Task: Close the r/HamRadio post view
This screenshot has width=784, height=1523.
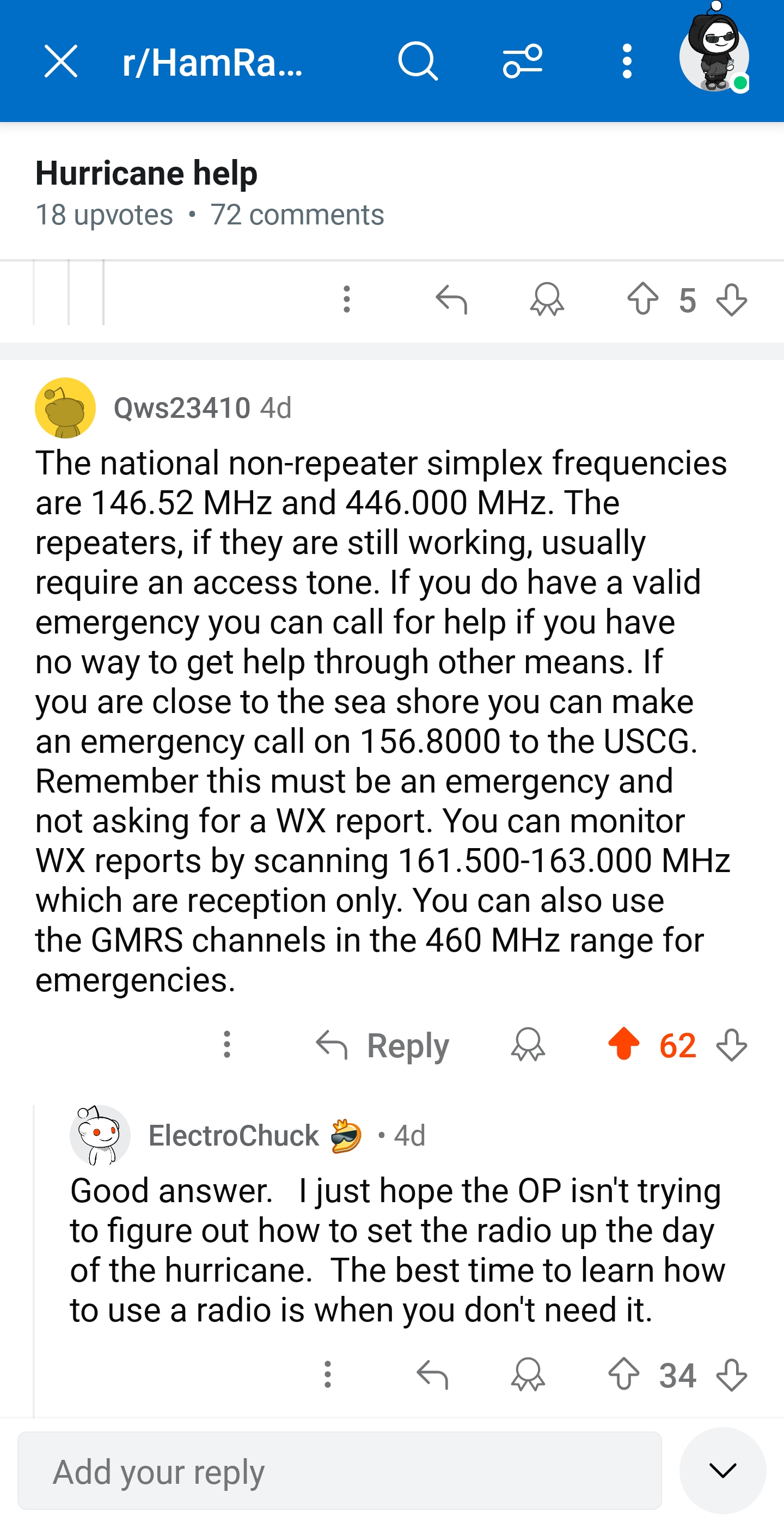Action: (61, 61)
